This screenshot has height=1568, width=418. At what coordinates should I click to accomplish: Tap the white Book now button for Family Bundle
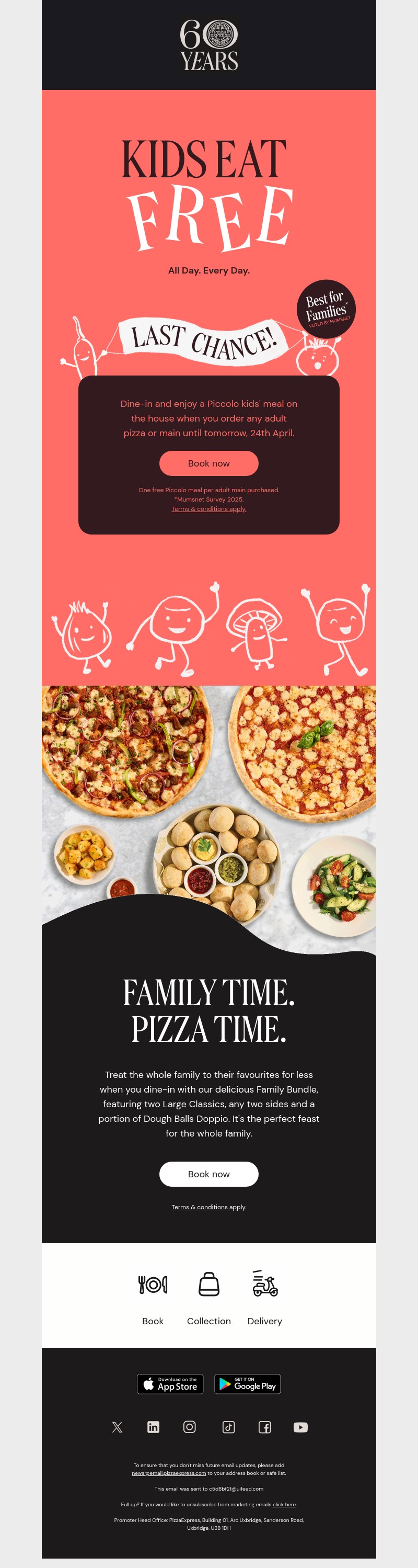[x=208, y=1174]
